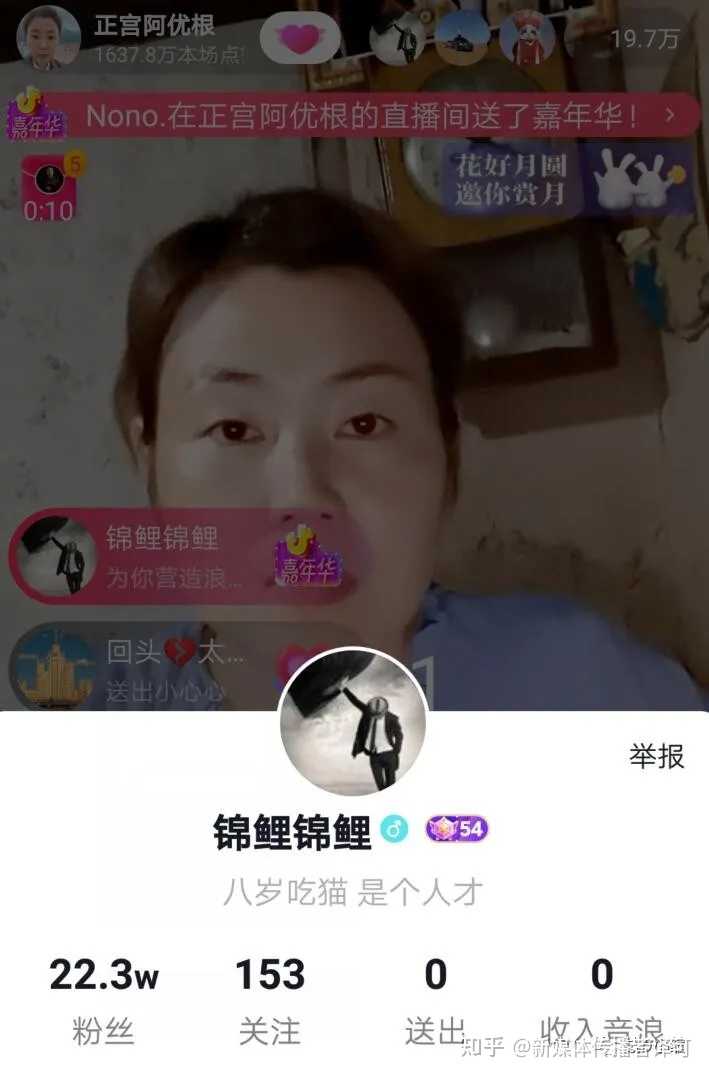Open the red envelope countdown icon
709x1076 pixels.
pyautogui.click(x=48, y=188)
